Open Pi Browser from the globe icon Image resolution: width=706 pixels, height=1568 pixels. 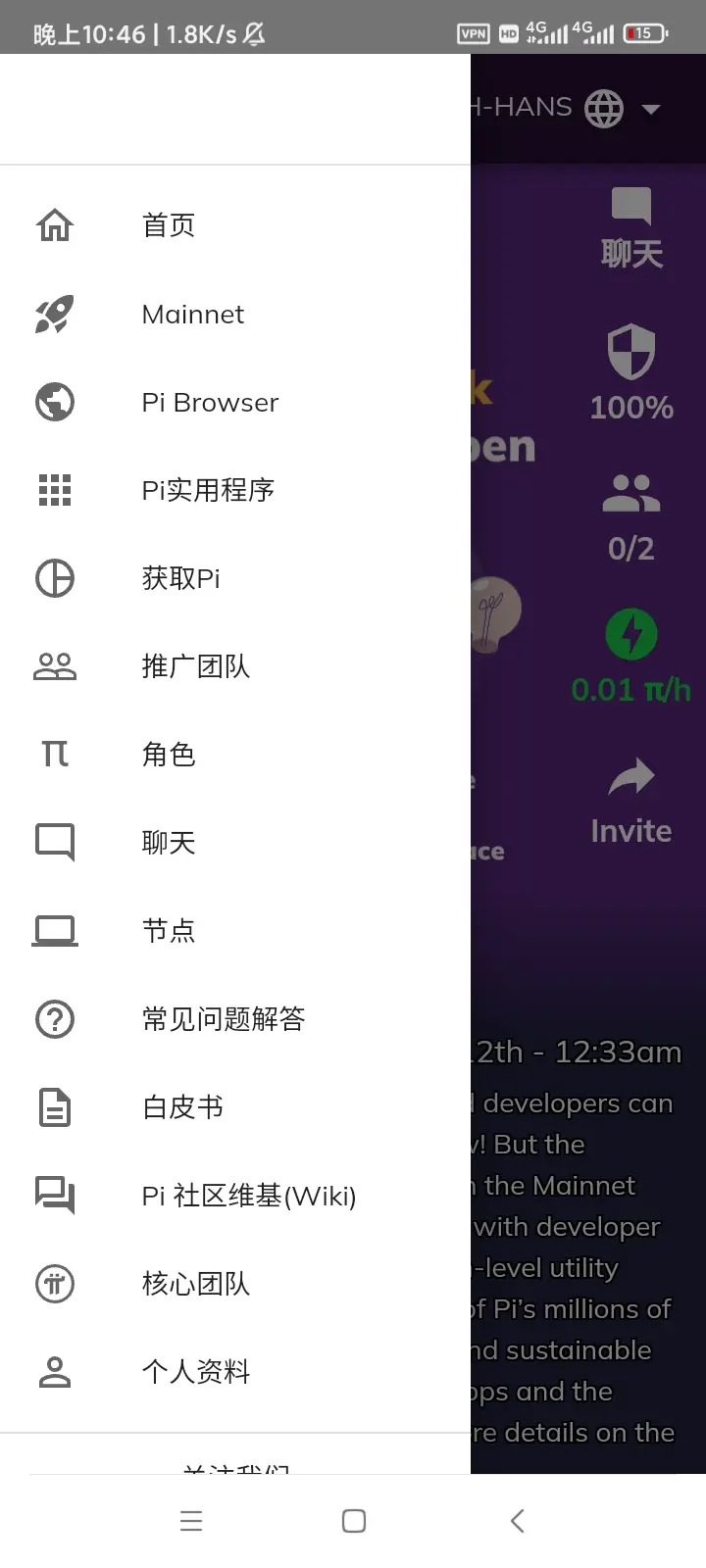pyautogui.click(x=55, y=402)
